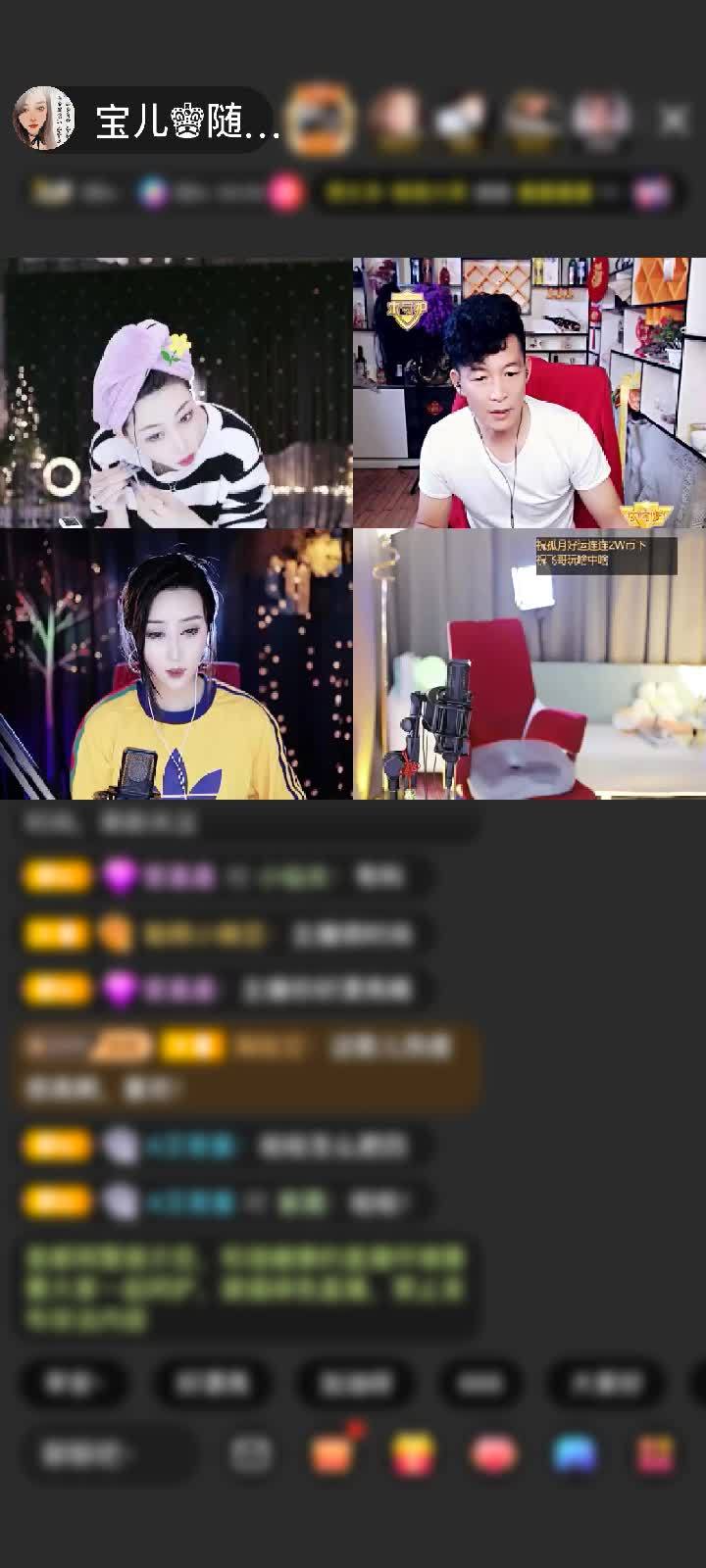Viewport: 706px width, 1568px height.
Task: Close the live stream room
Action: pyautogui.click(x=674, y=120)
